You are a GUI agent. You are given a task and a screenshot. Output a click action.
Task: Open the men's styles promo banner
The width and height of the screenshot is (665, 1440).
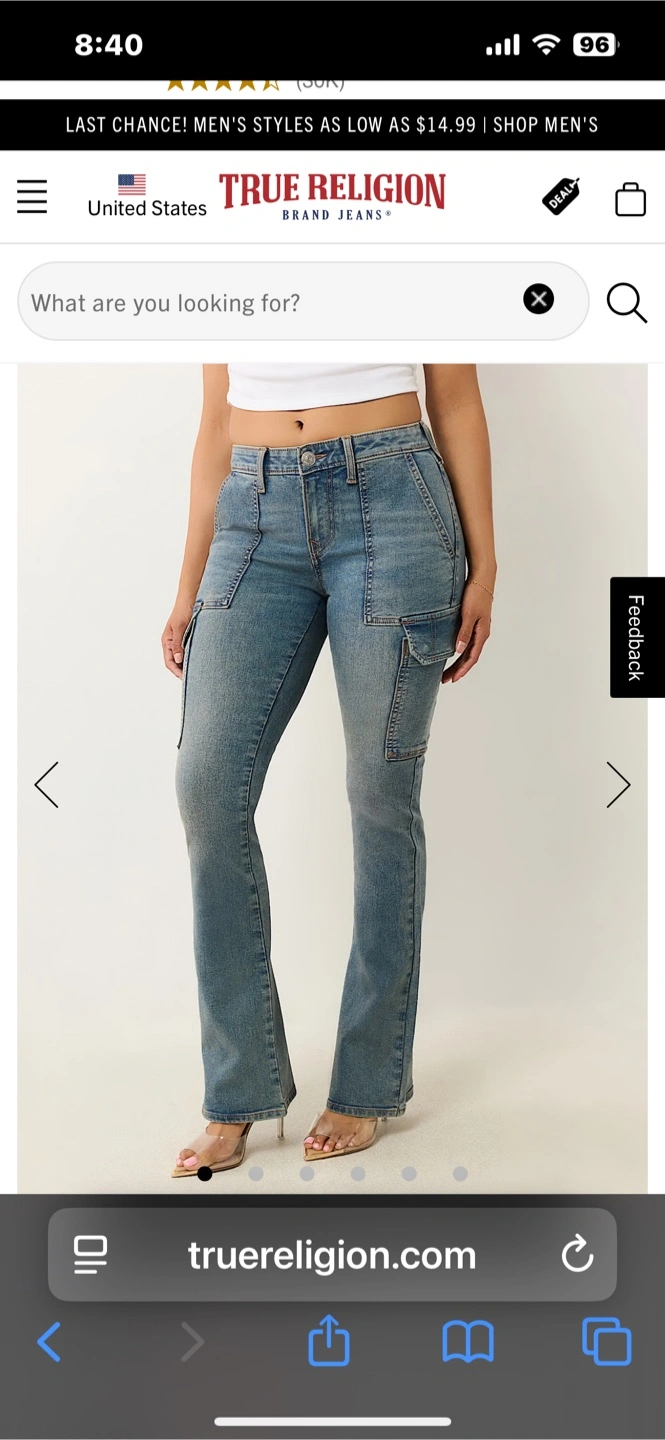click(x=332, y=125)
